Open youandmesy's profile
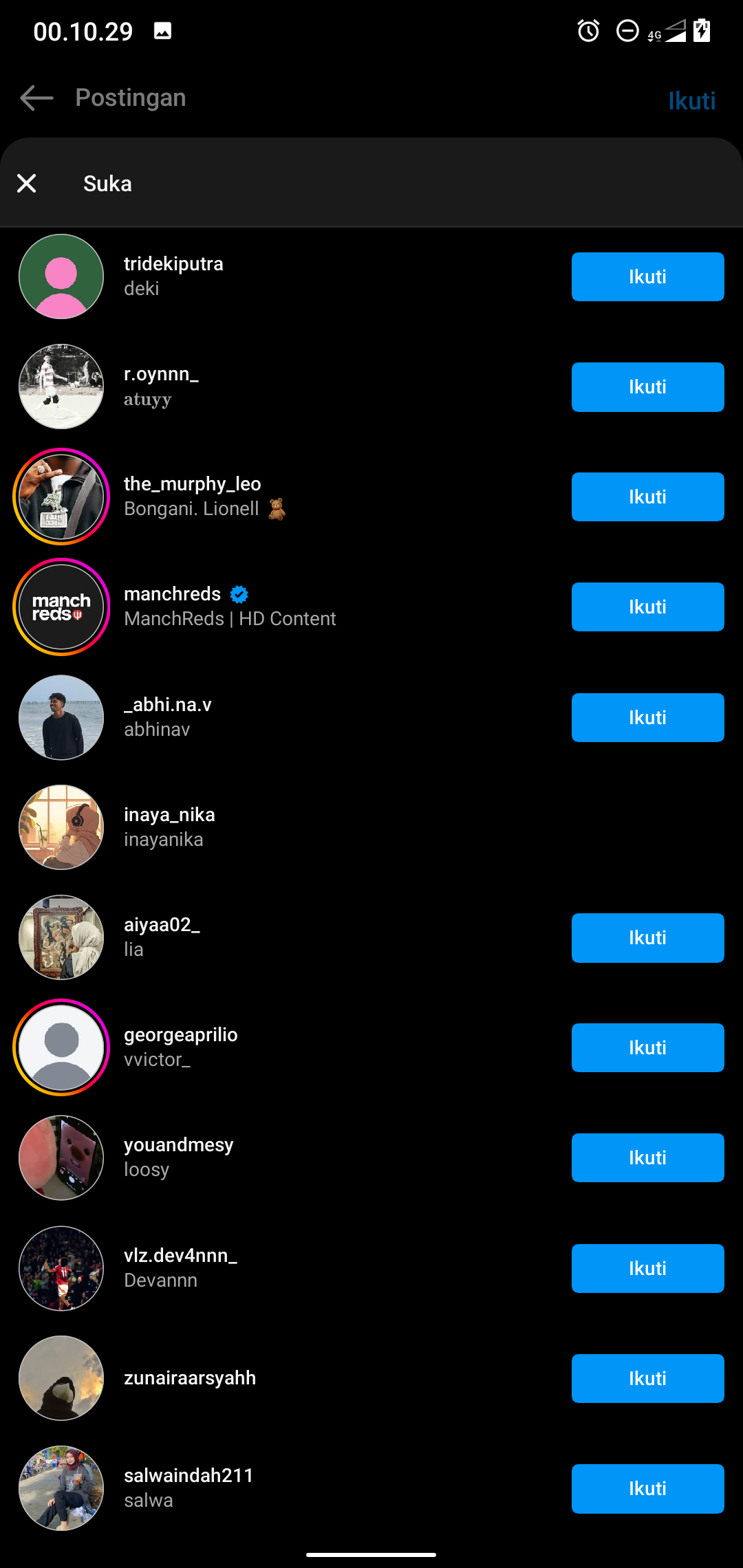The width and height of the screenshot is (743, 1568). 179,1146
